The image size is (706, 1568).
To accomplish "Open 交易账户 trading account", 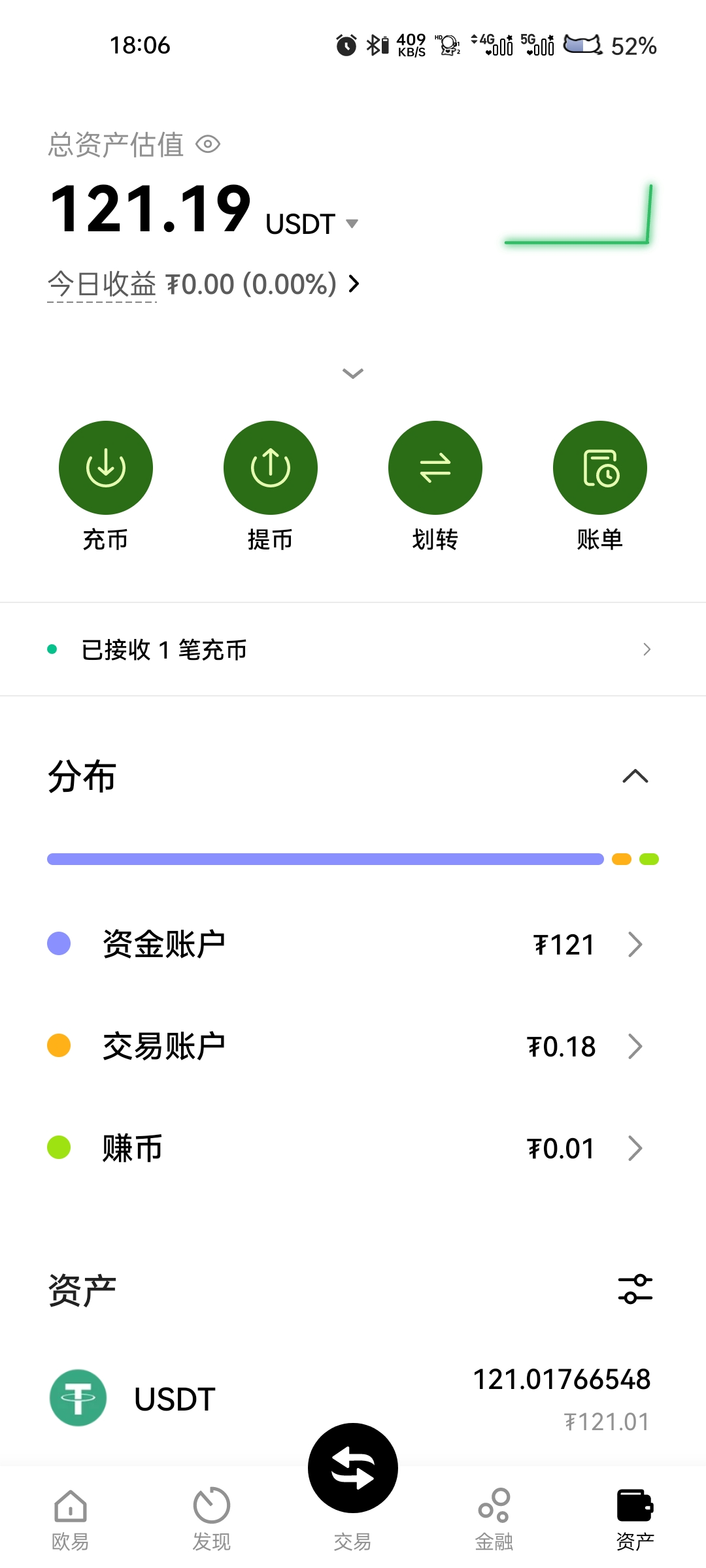I will (353, 1046).
